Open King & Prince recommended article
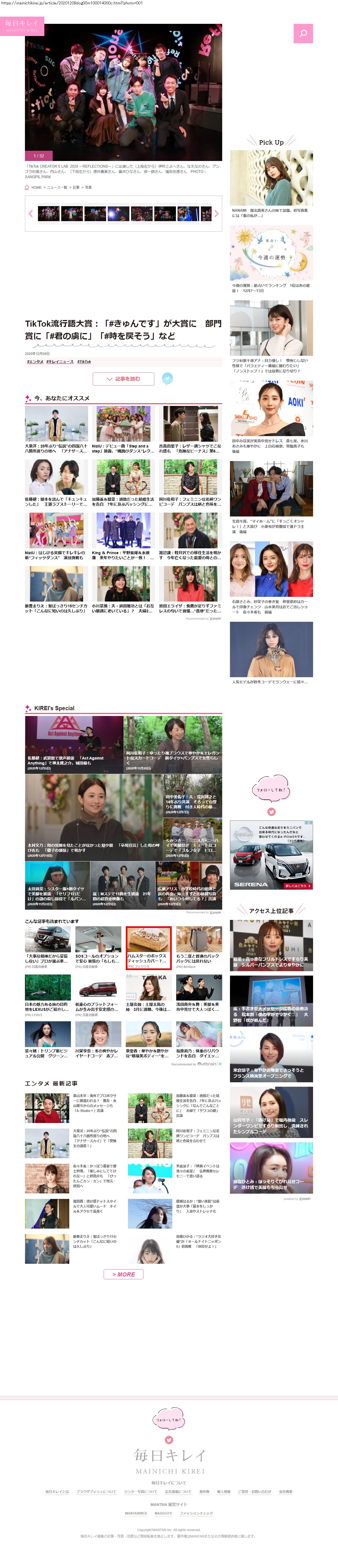338x1568 pixels. (x=123, y=536)
